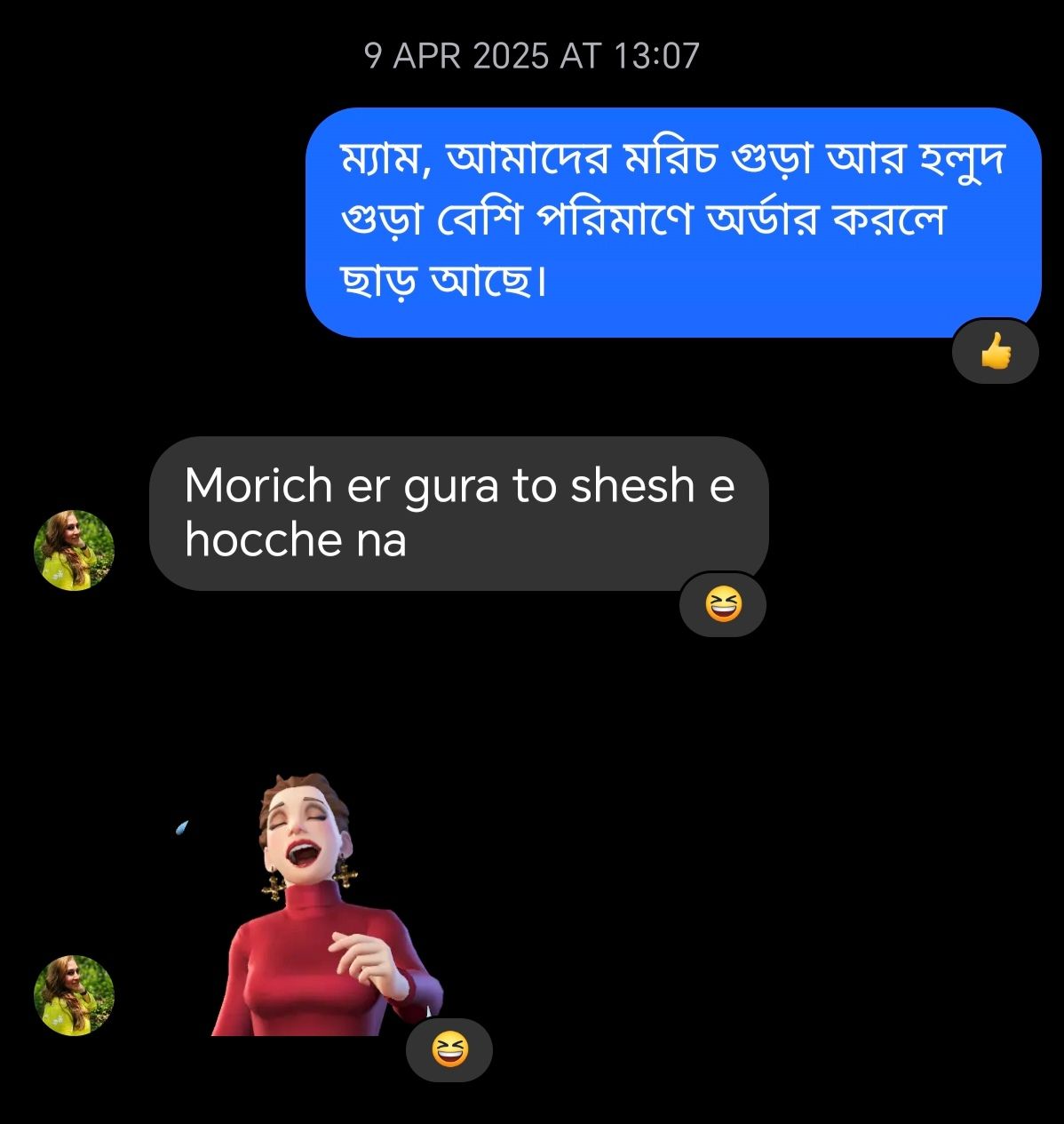Open the thumbs-up reaction on the blue message

995,353
